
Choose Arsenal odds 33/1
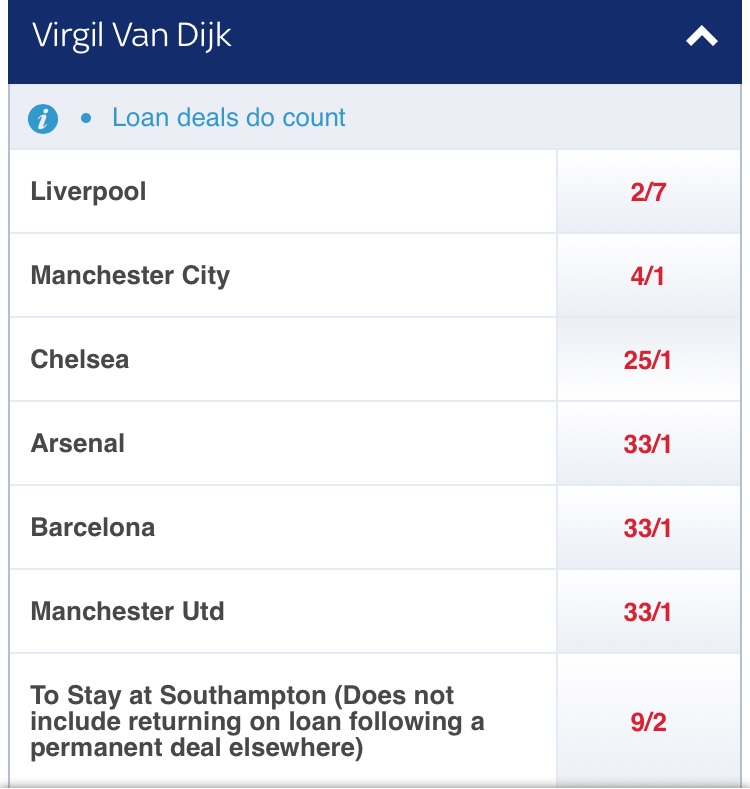(x=648, y=444)
